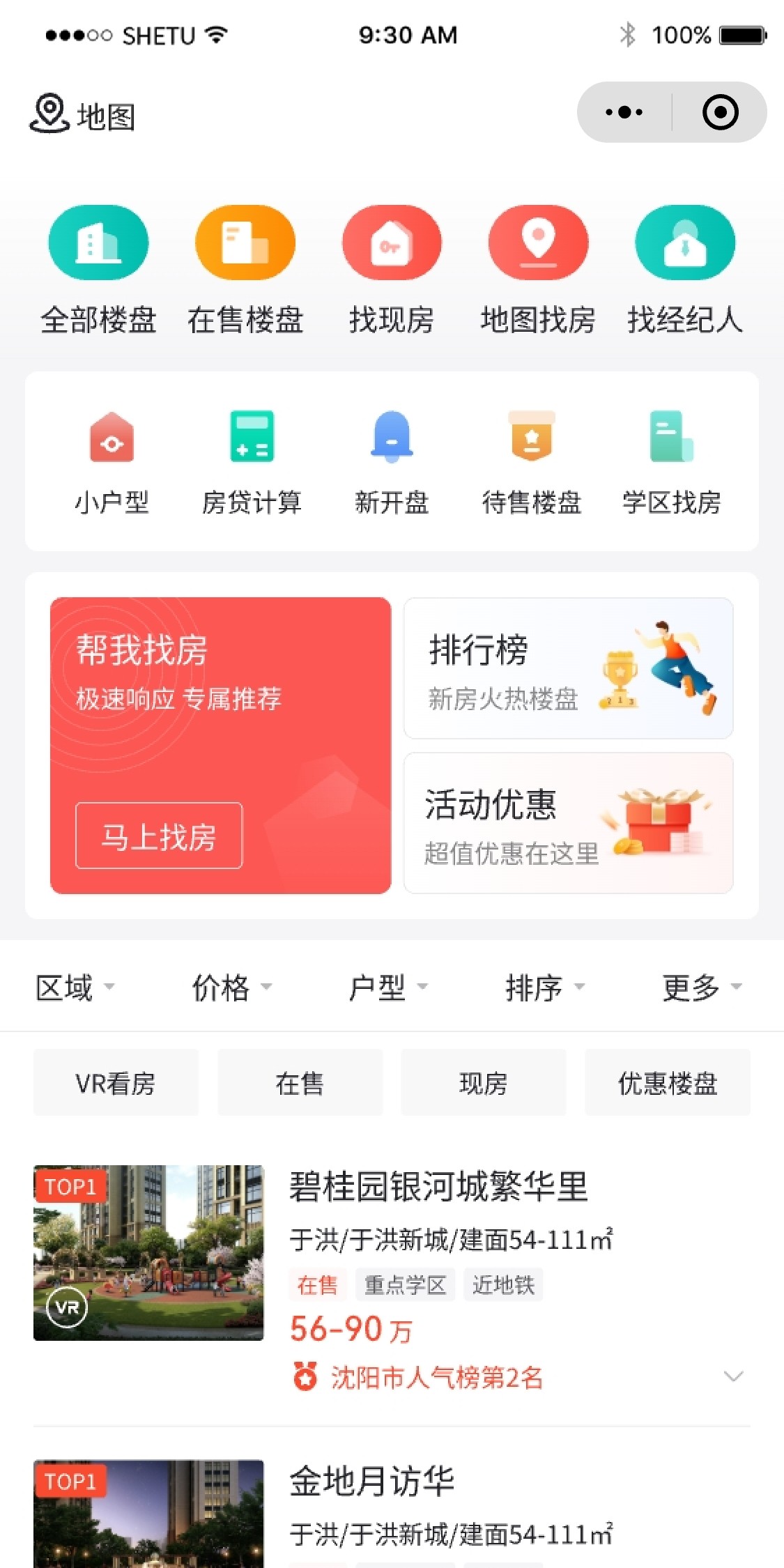The width and height of the screenshot is (784, 1568).
Task: Expand the 区域 area filter
Action: click(x=75, y=987)
